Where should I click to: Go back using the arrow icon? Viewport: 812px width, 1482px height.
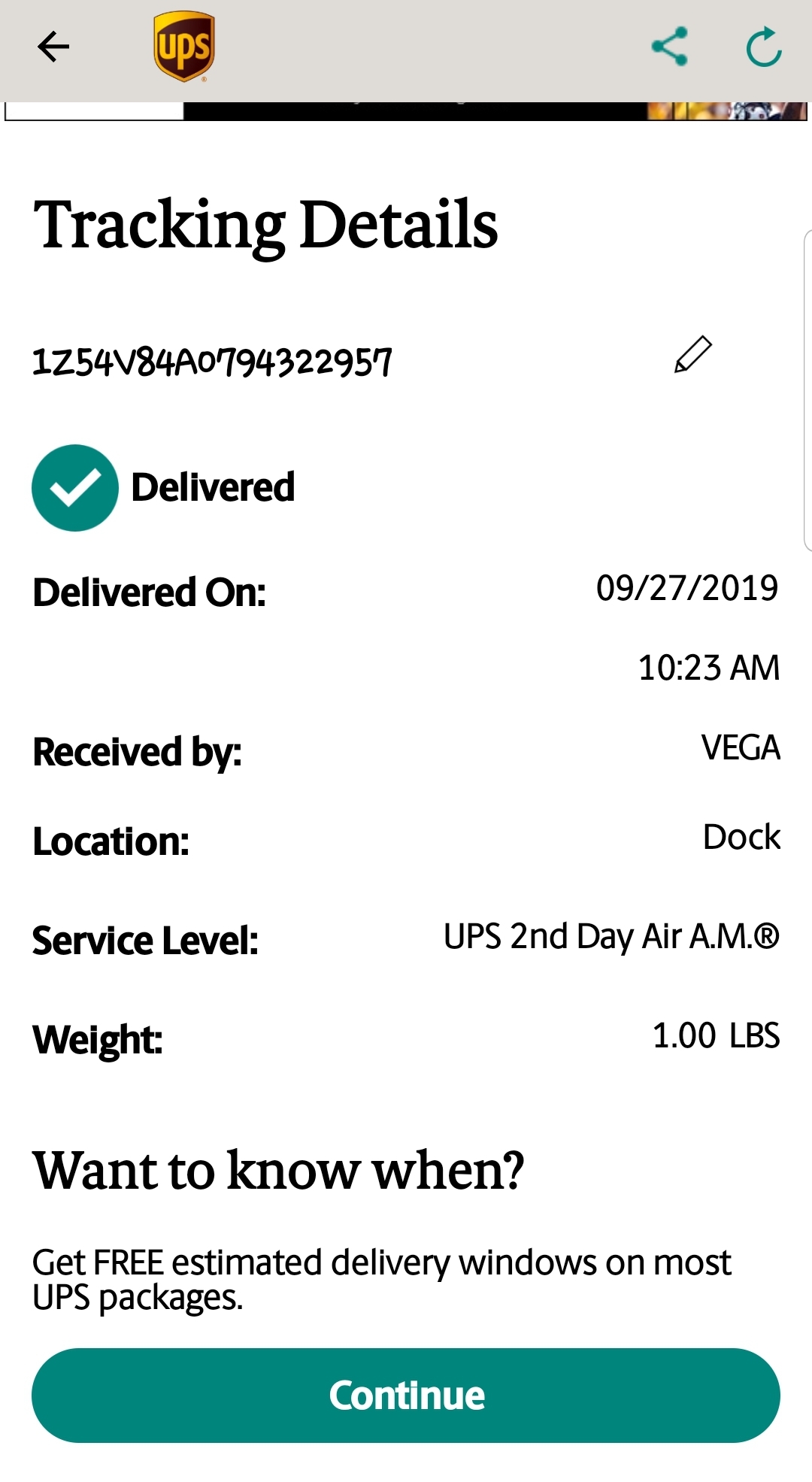[x=53, y=47]
